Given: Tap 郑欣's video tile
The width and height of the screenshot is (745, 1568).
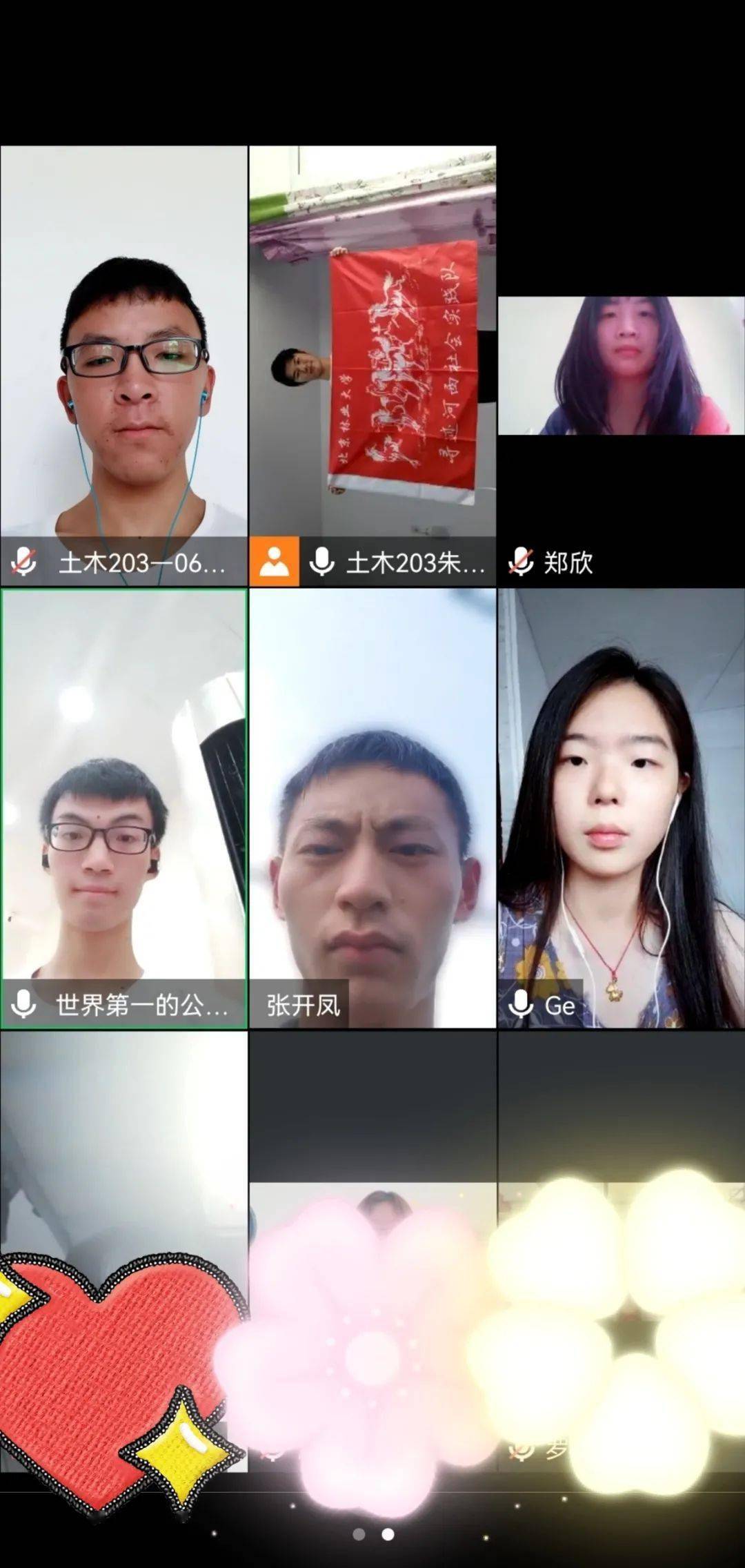Looking at the screenshot, I should (x=621, y=366).
